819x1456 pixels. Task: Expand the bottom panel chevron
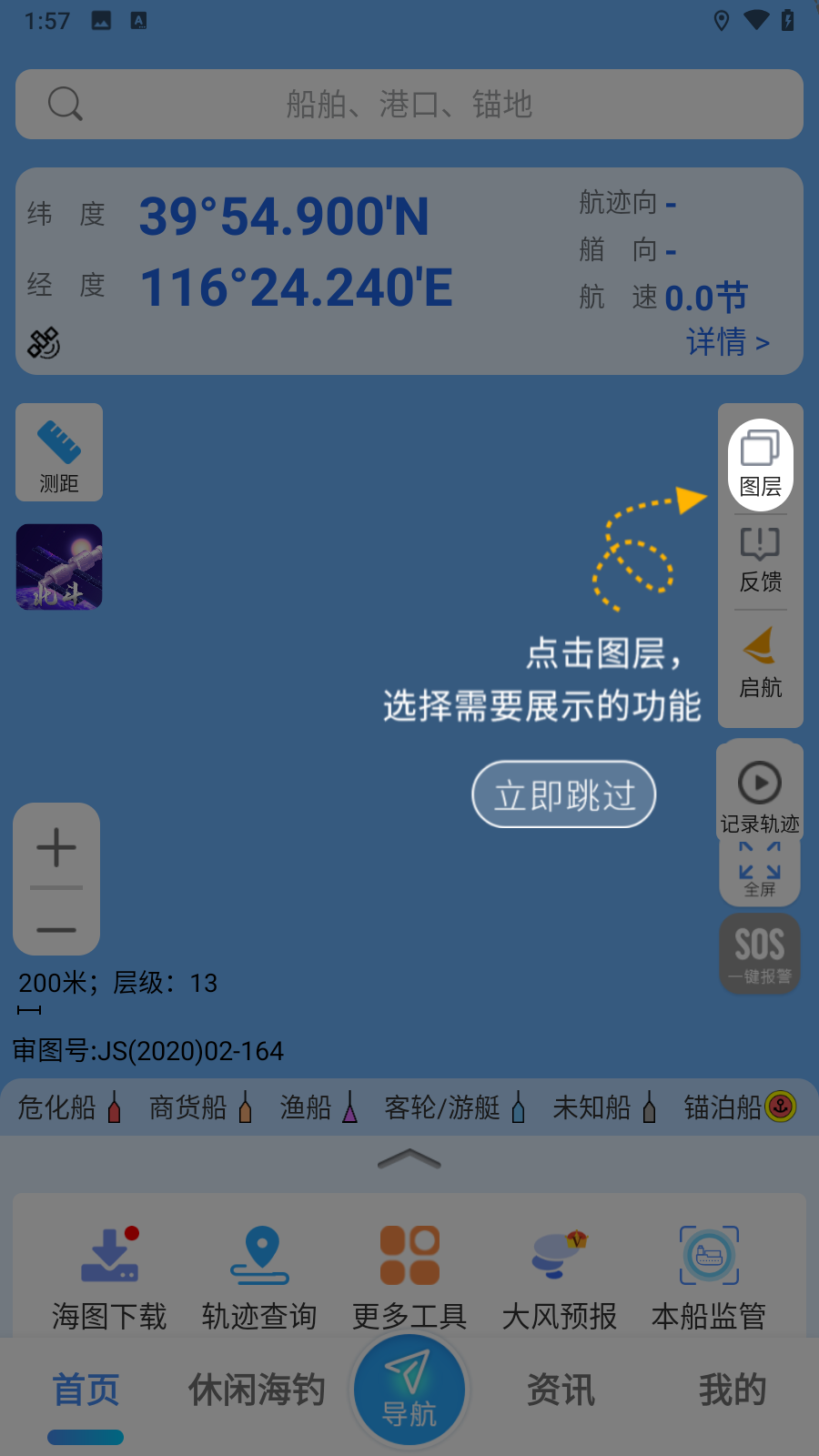(409, 1159)
